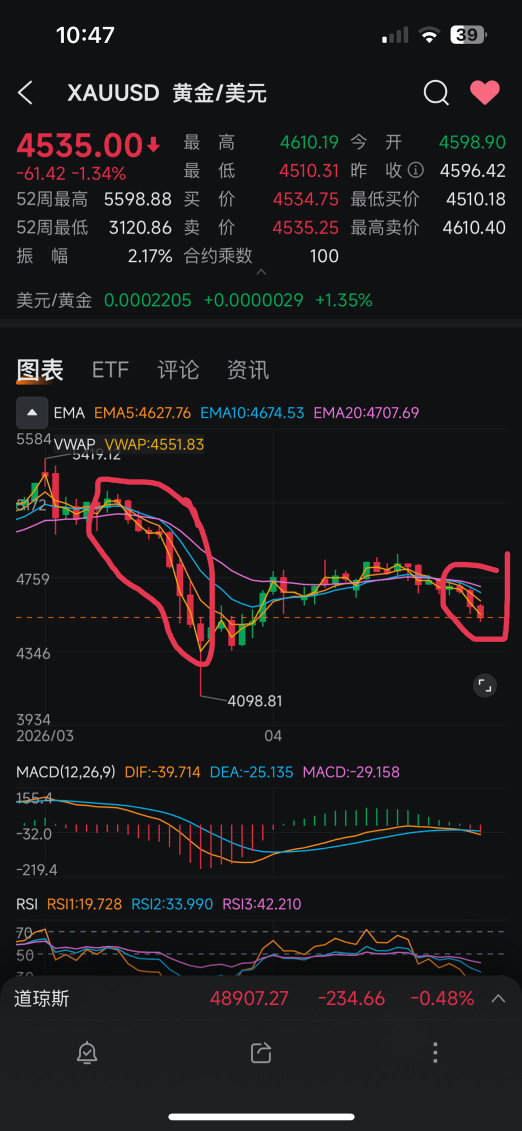Image resolution: width=522 pixels, height=1131 pixels.
Task: Toggle the favorite heart icon
Action: [485, 92]
